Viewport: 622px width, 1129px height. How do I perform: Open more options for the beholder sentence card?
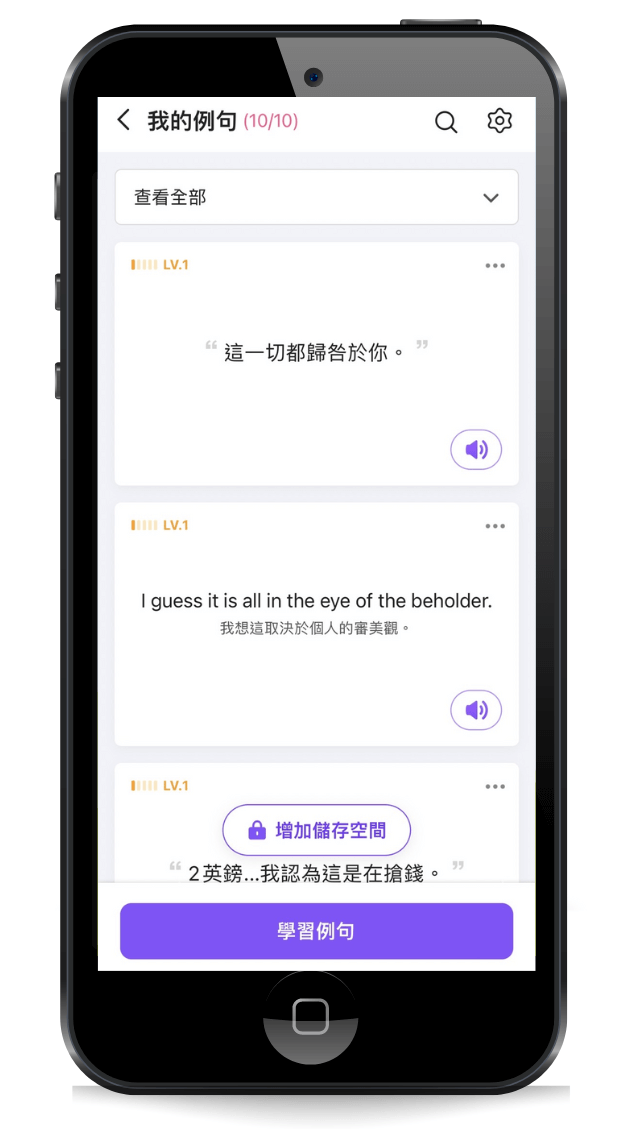tap(495, 526)
